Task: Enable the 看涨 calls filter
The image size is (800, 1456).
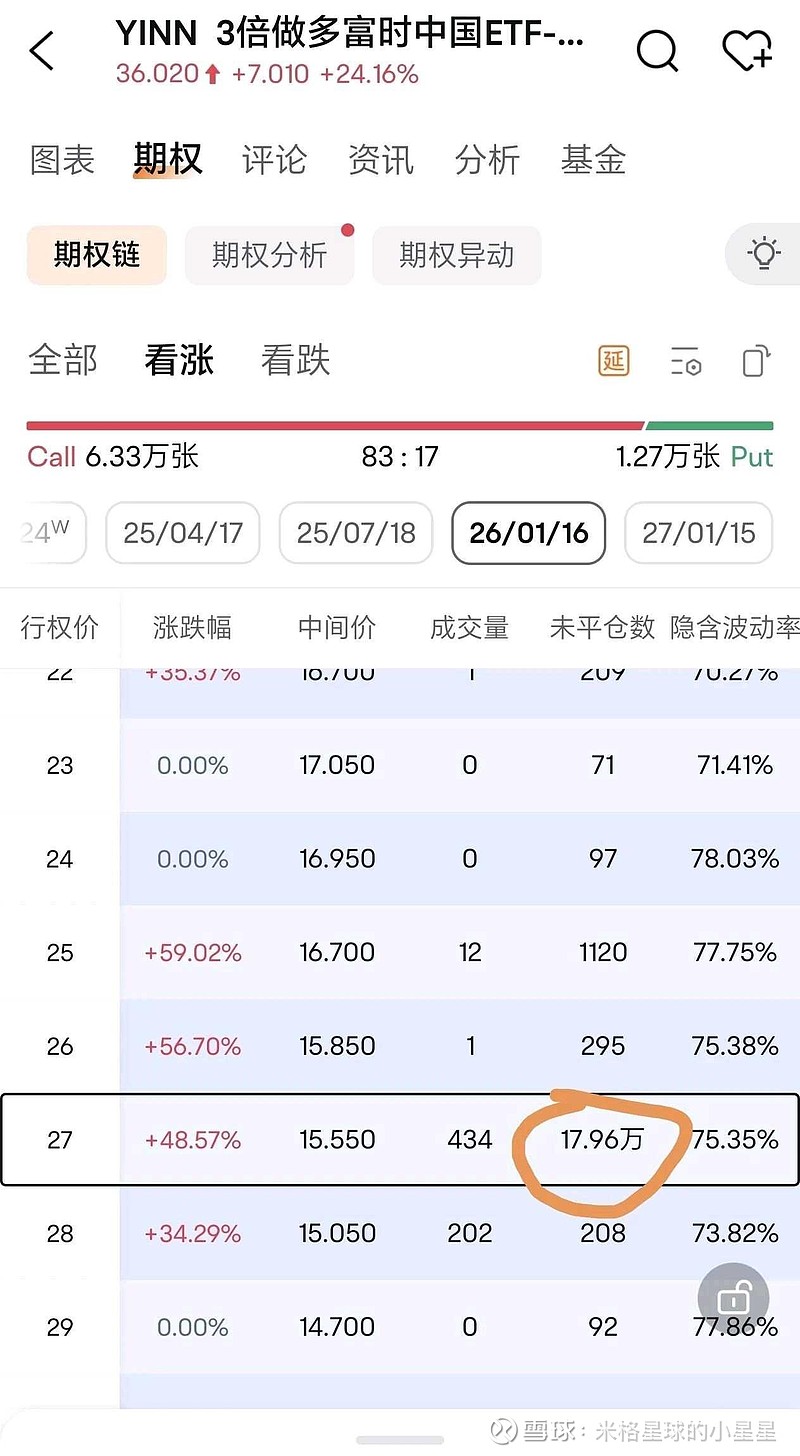Action: pos(180,361)
